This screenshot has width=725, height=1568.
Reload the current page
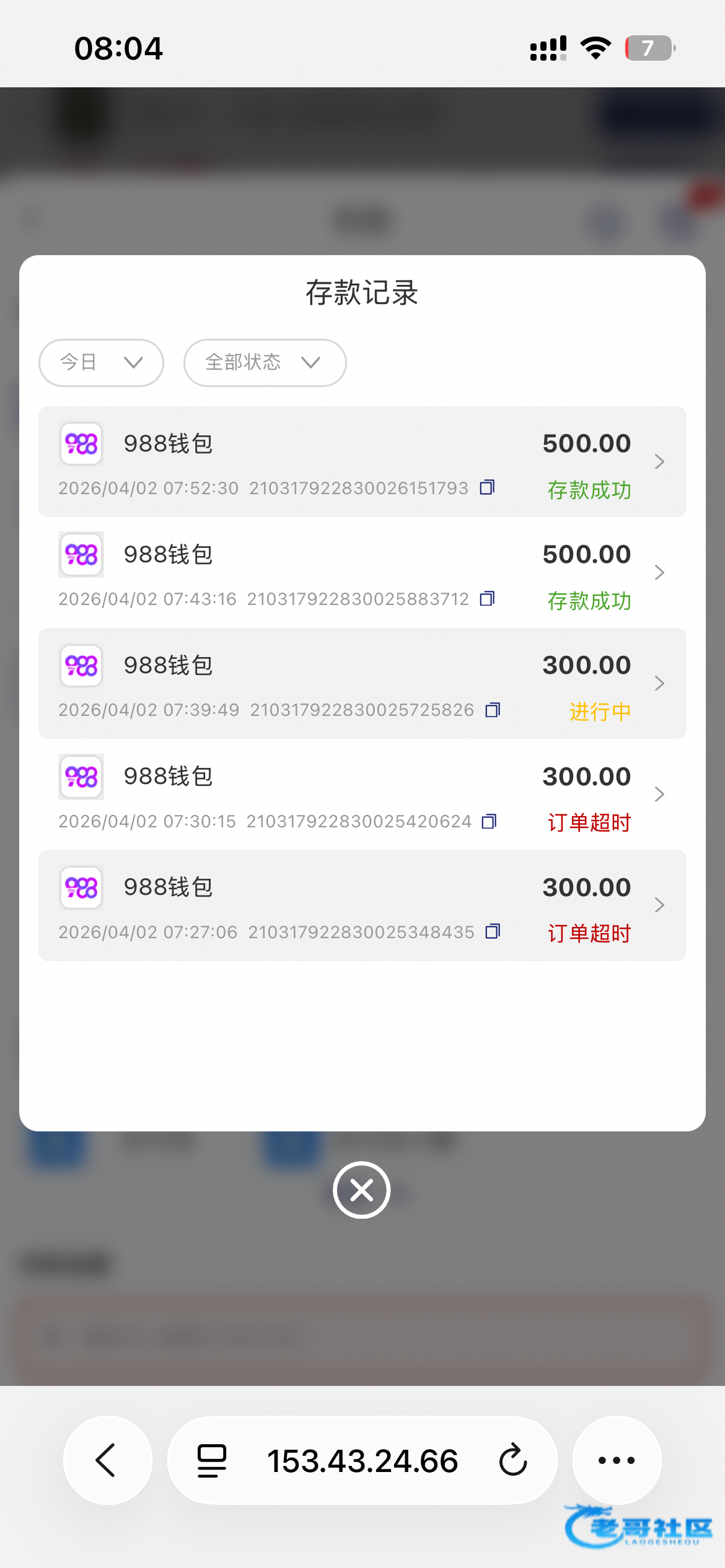513,1460
